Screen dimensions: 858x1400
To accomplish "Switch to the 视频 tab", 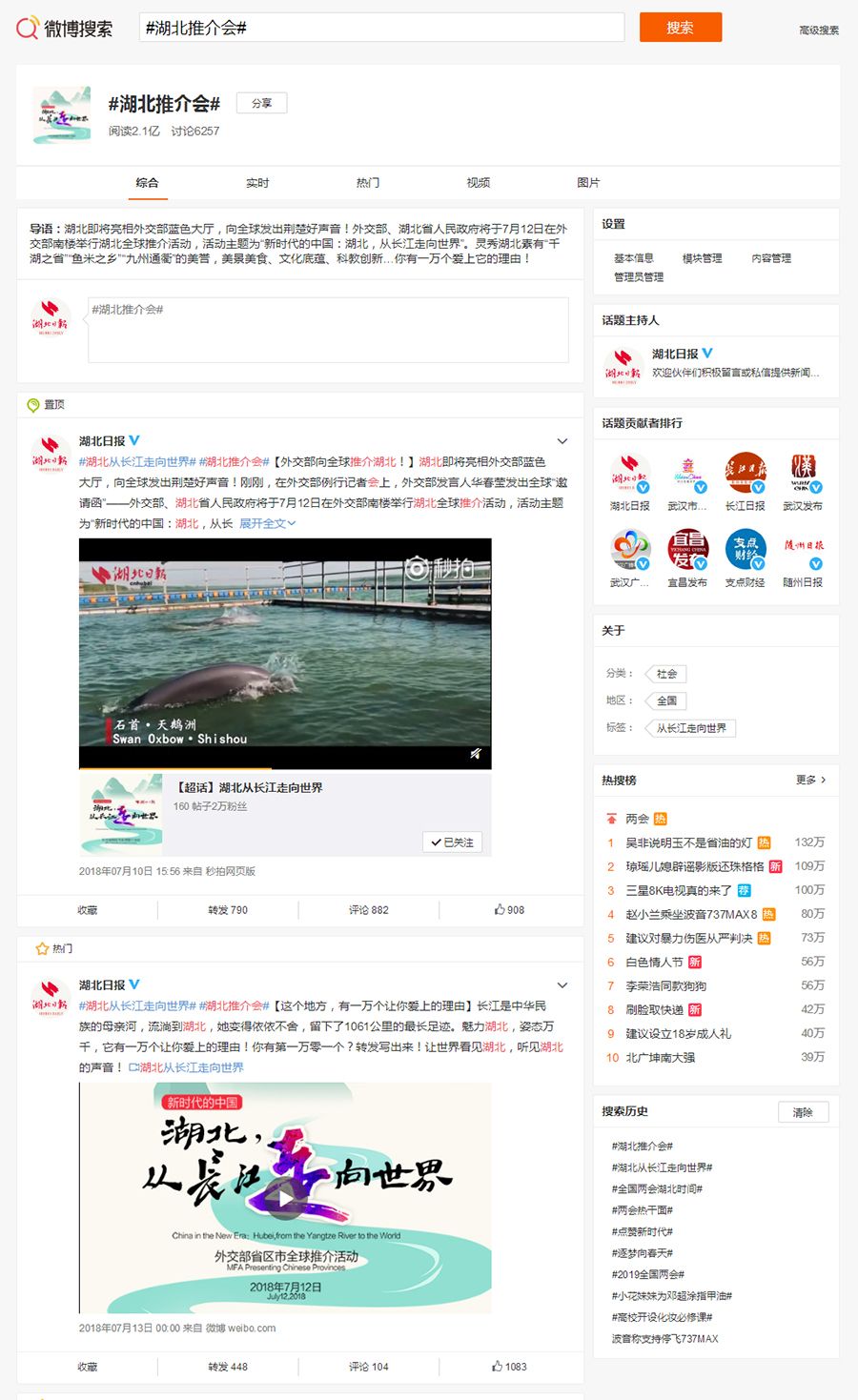I will point(479,183).
